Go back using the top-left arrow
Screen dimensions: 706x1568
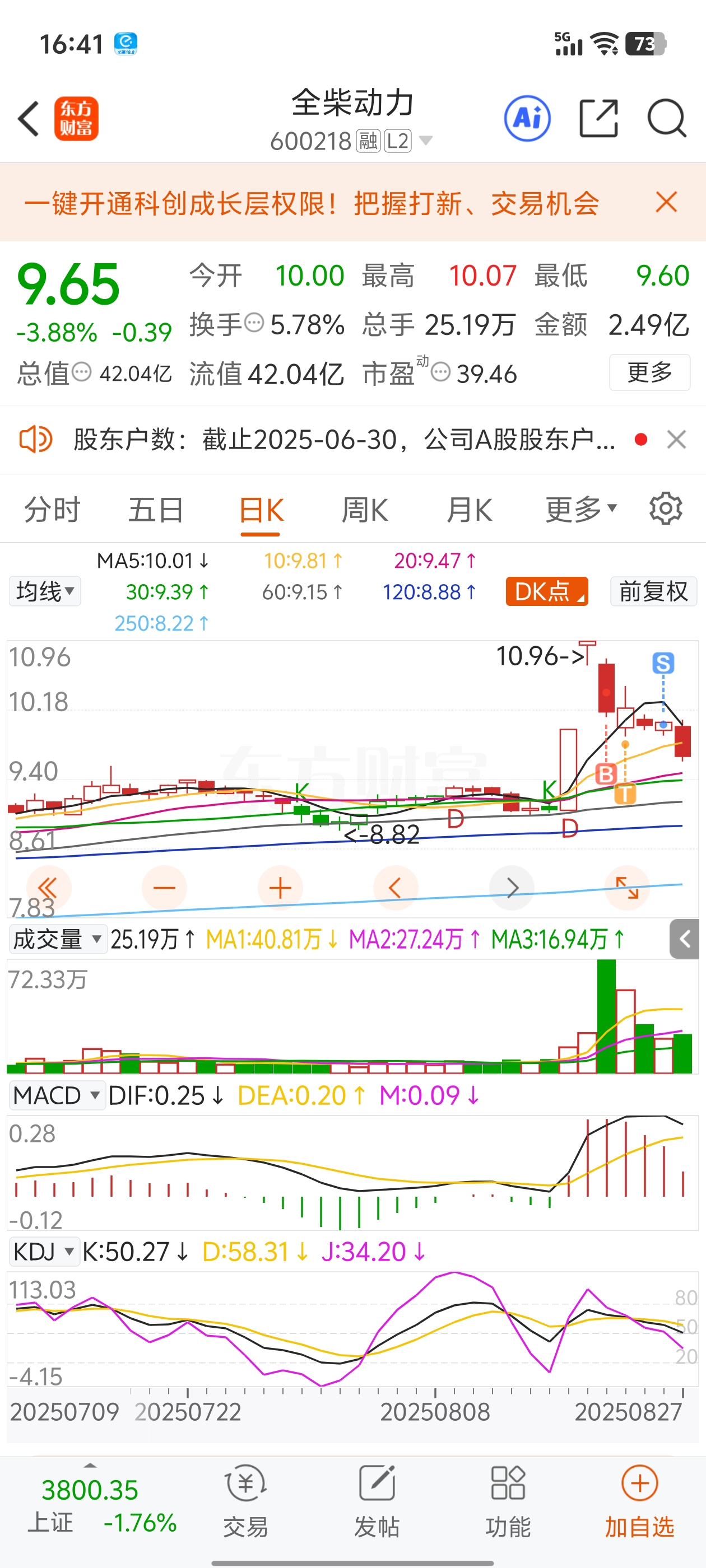tap(29, 119)
